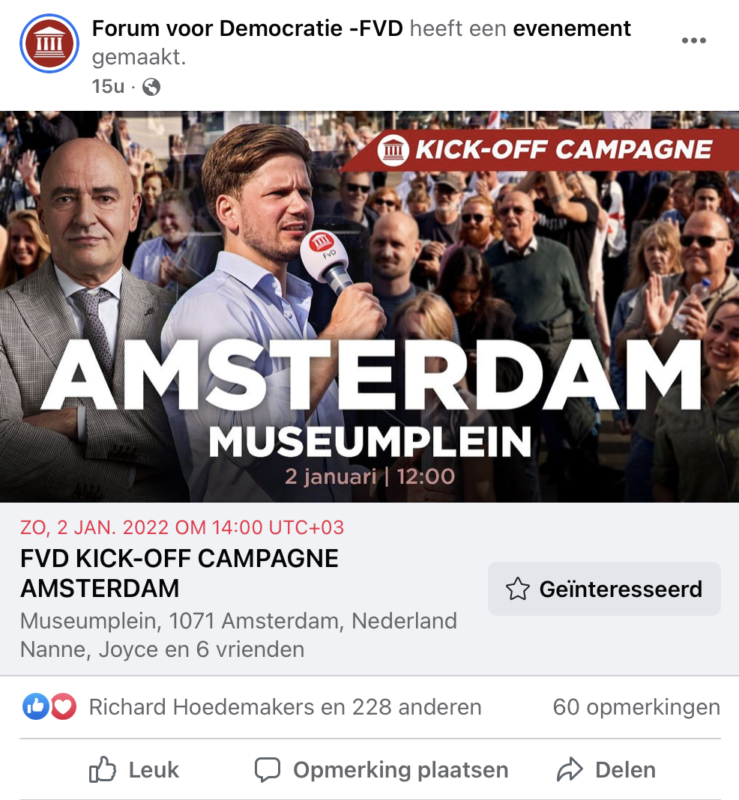Image resolution: width=739 pixels, height=800 pixels.
Task: Open the post's three-dot overflow menu
Action: [x=693, y=40]
